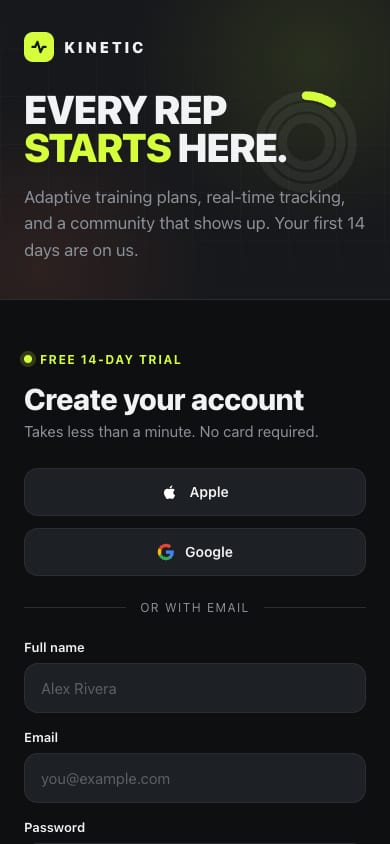The height and width of the screenshot is (844, 390).
Task: Tap the Full name field
Action: (195, 688)
